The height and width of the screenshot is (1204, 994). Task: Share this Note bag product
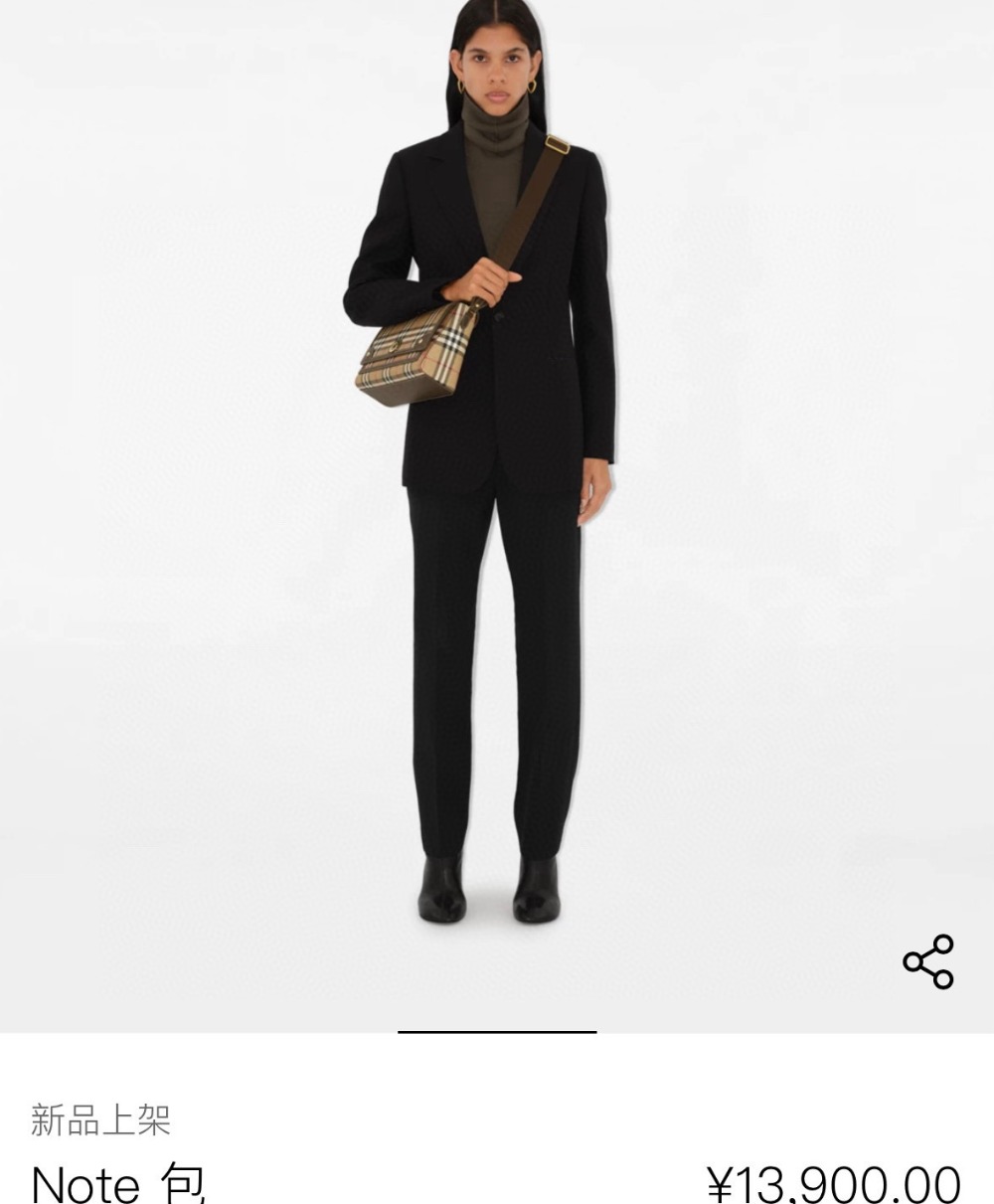tap(927, 961)
